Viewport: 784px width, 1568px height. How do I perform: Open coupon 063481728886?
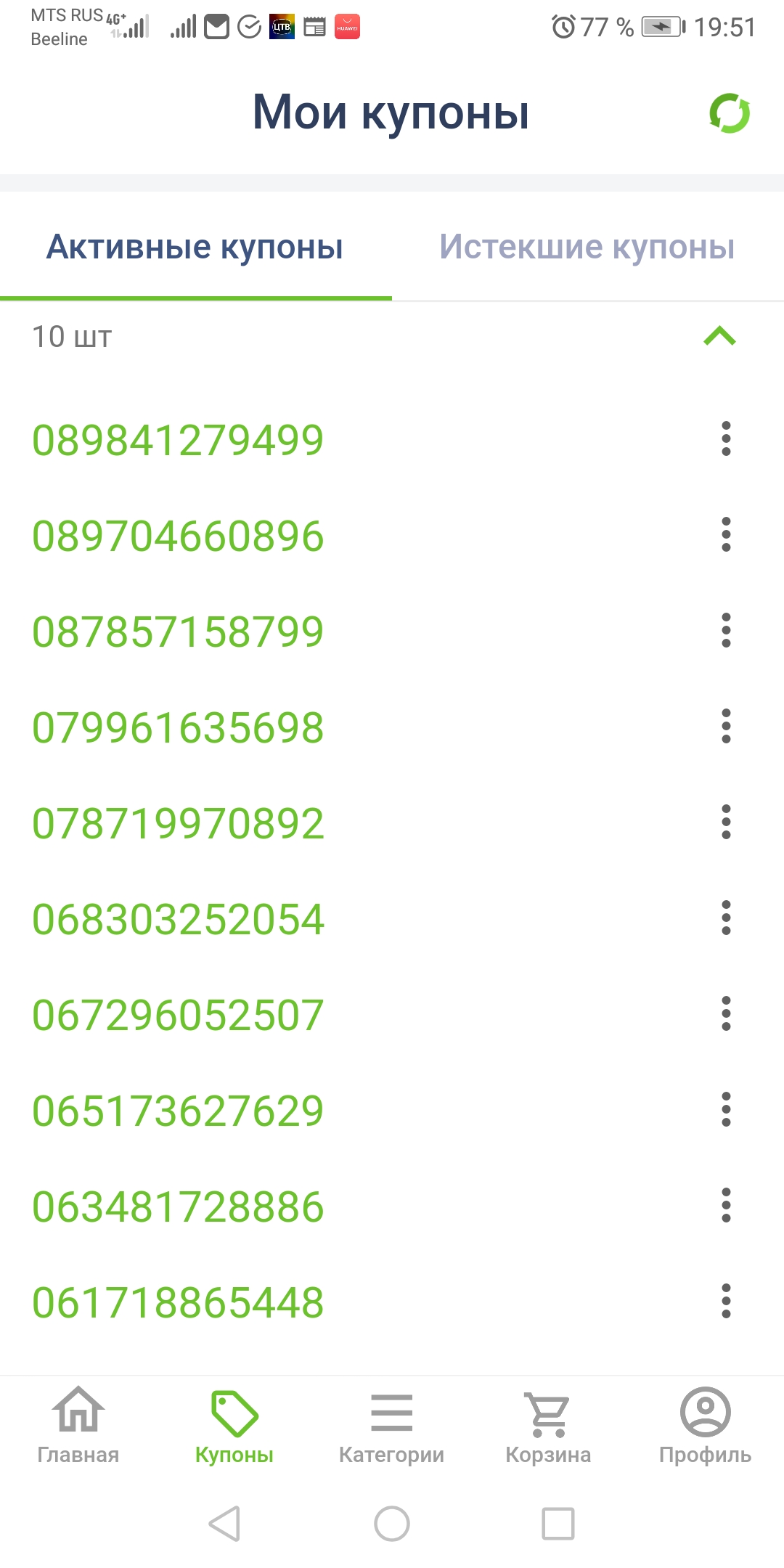pos(178,1206)
